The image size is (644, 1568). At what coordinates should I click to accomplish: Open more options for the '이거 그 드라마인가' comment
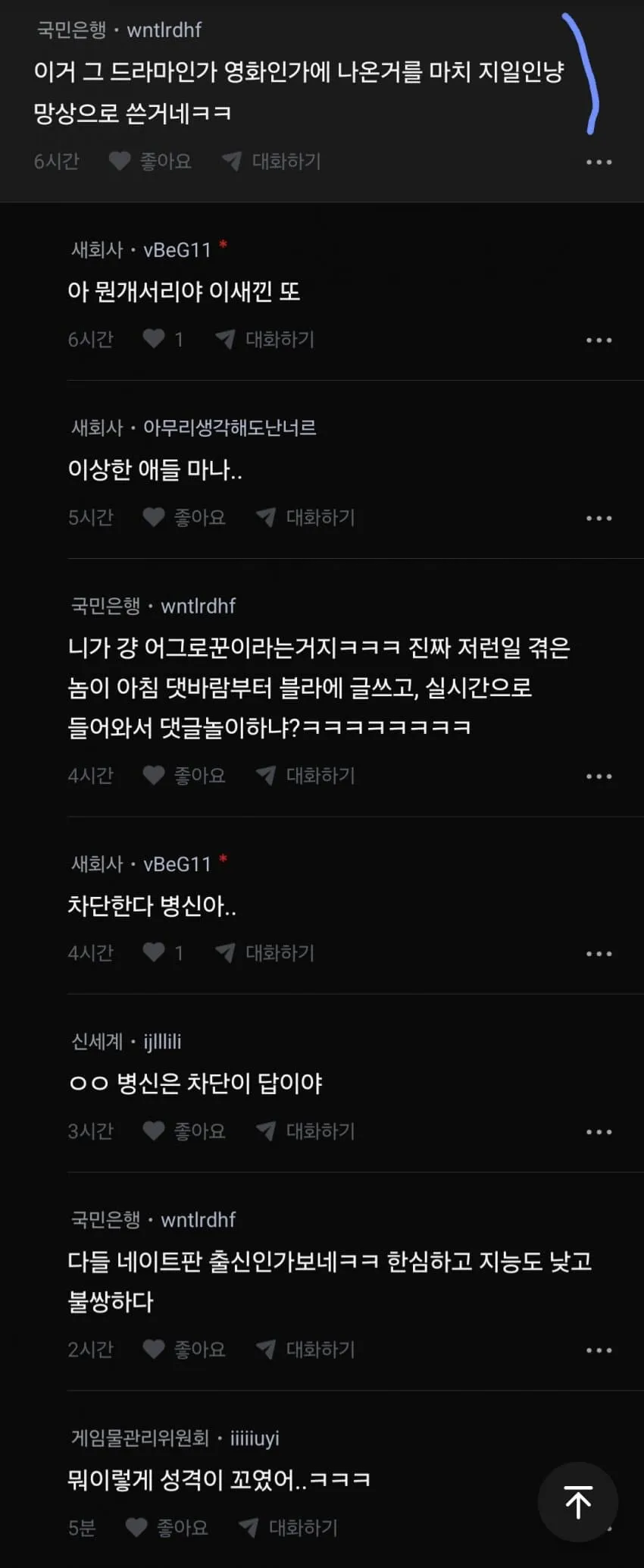tap(599, 162)
